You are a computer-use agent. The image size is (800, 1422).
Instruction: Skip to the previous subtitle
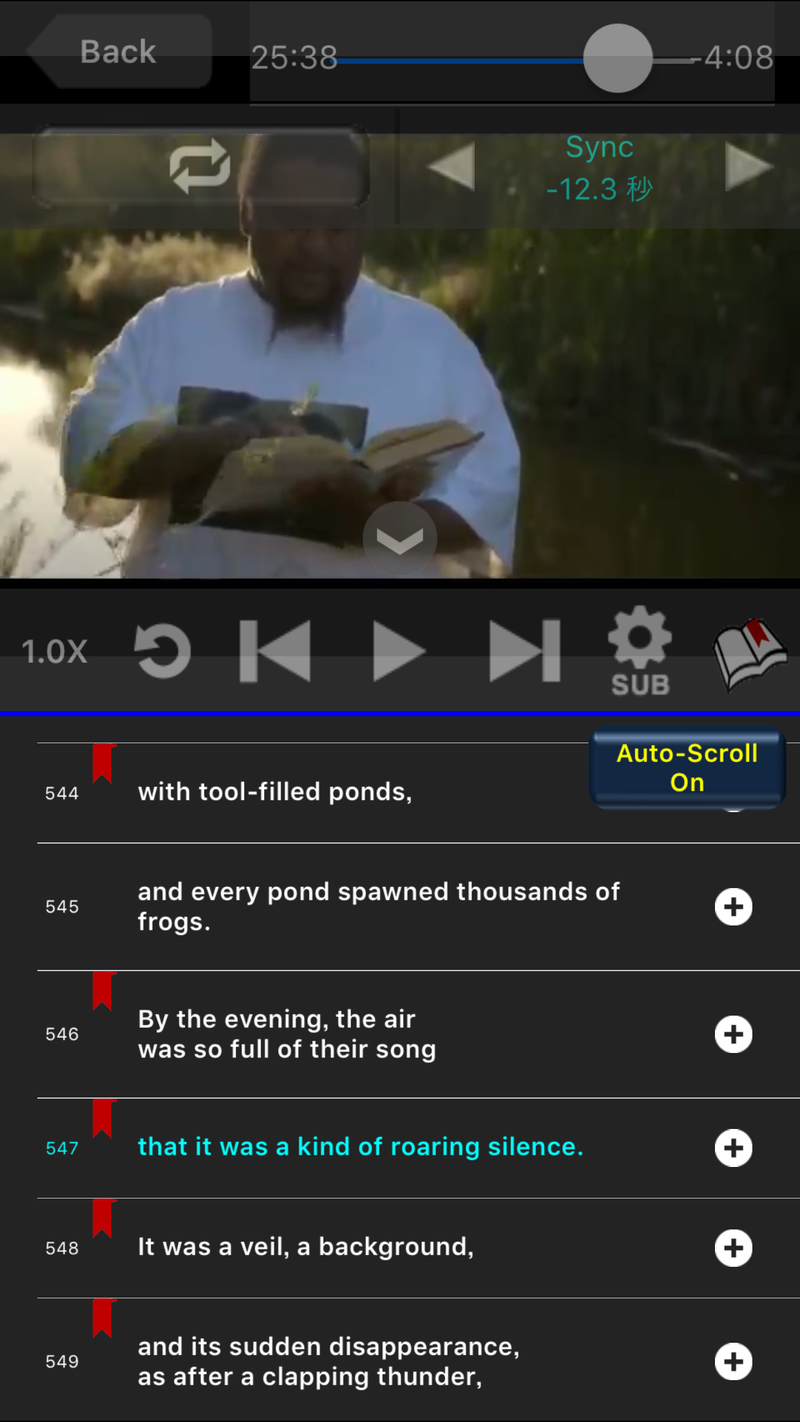[x=275, y=651]
